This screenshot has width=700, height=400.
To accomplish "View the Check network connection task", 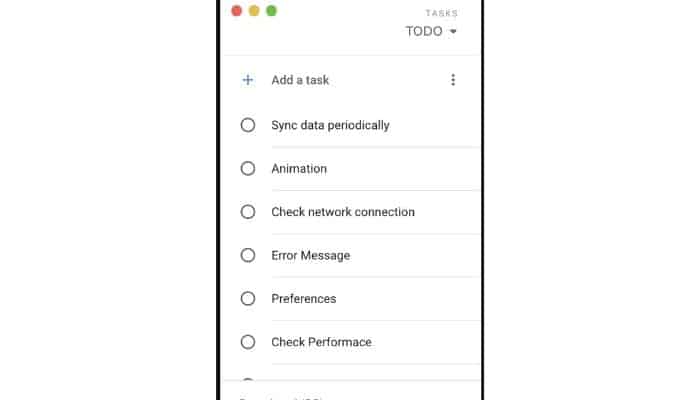I will point(342,212).
